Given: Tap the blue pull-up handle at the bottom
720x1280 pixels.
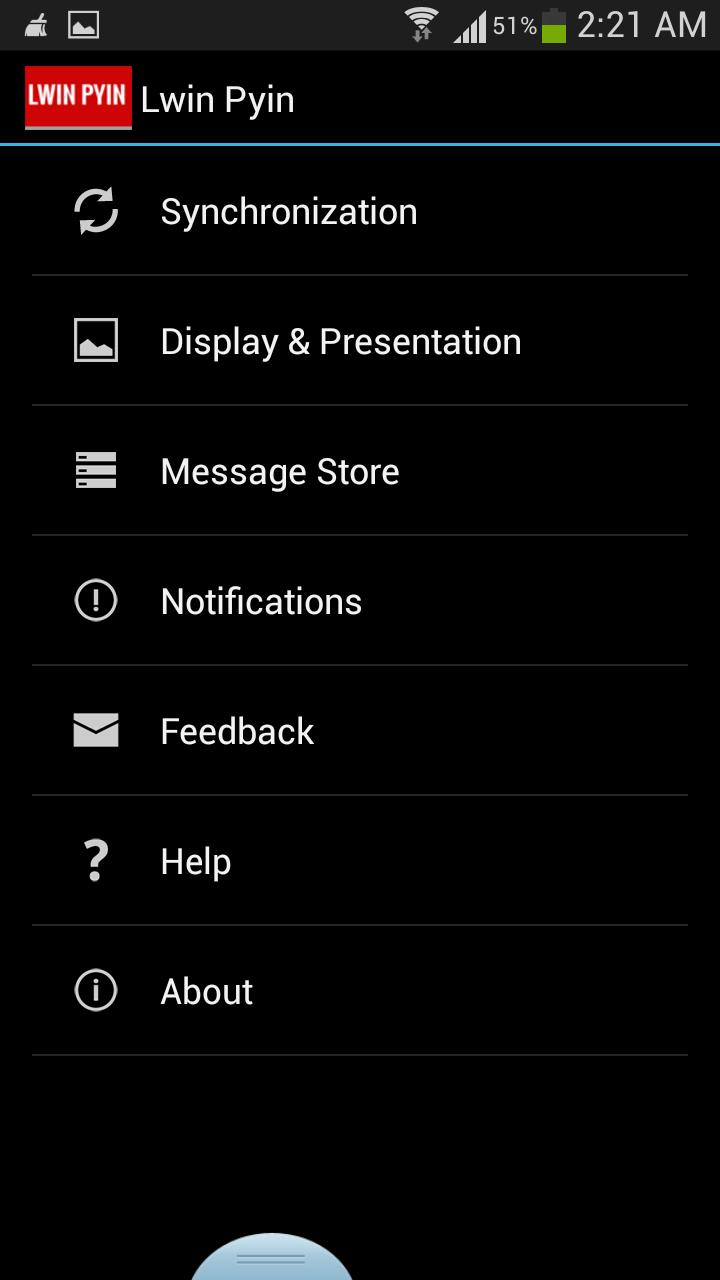Looking at the screenshot, I should point(271,1259).
